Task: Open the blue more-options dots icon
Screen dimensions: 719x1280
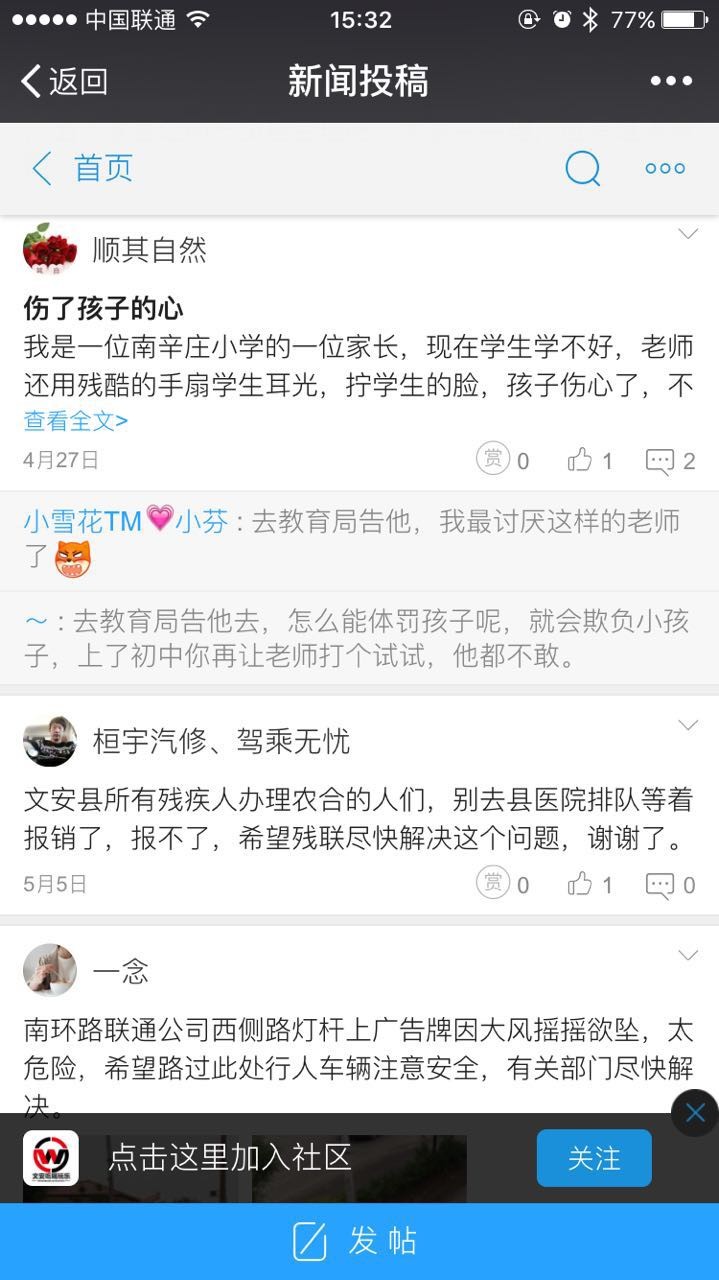Action: [x=665, y=168]
